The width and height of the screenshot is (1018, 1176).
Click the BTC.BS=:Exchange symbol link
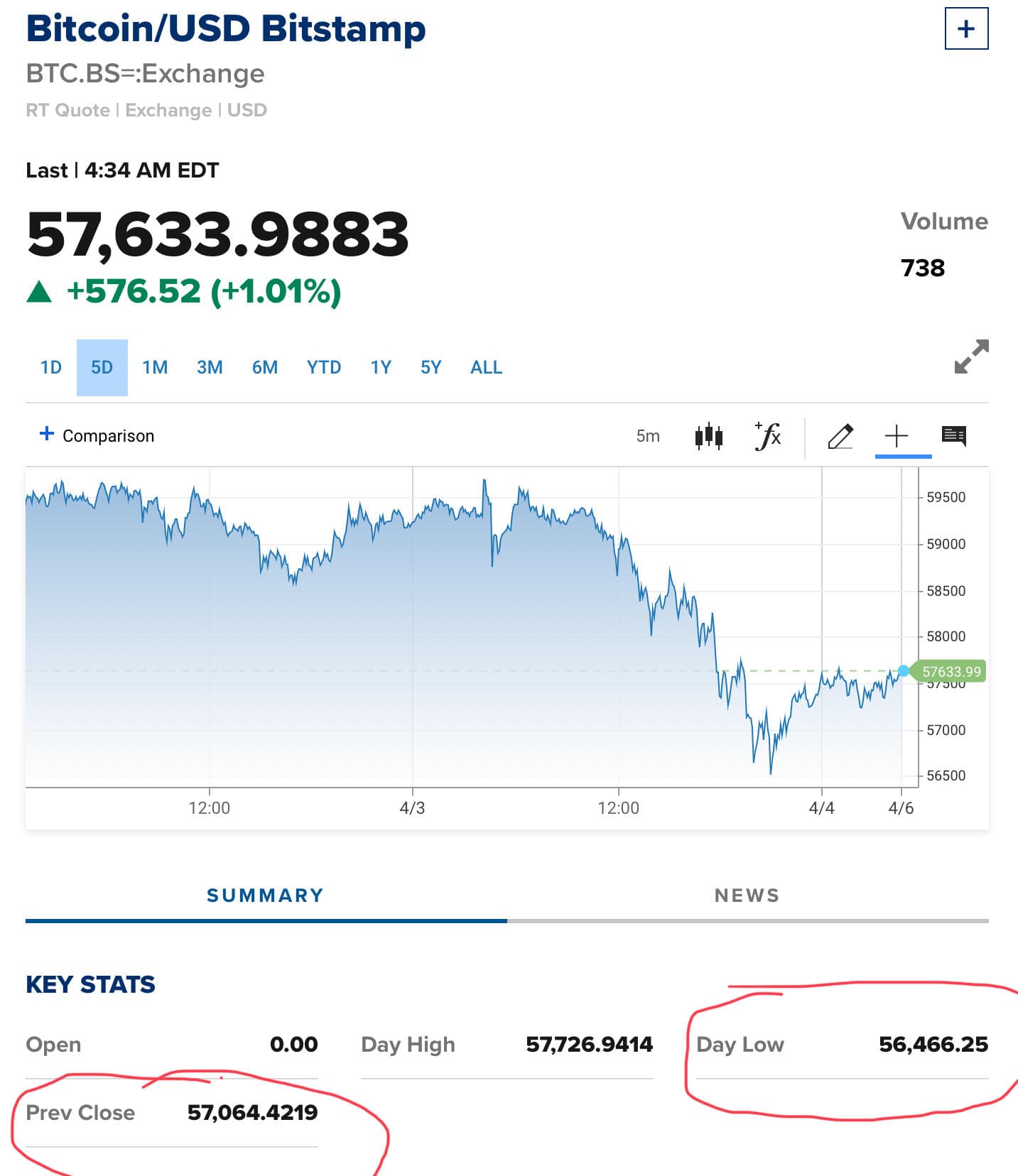click(144, 73)
